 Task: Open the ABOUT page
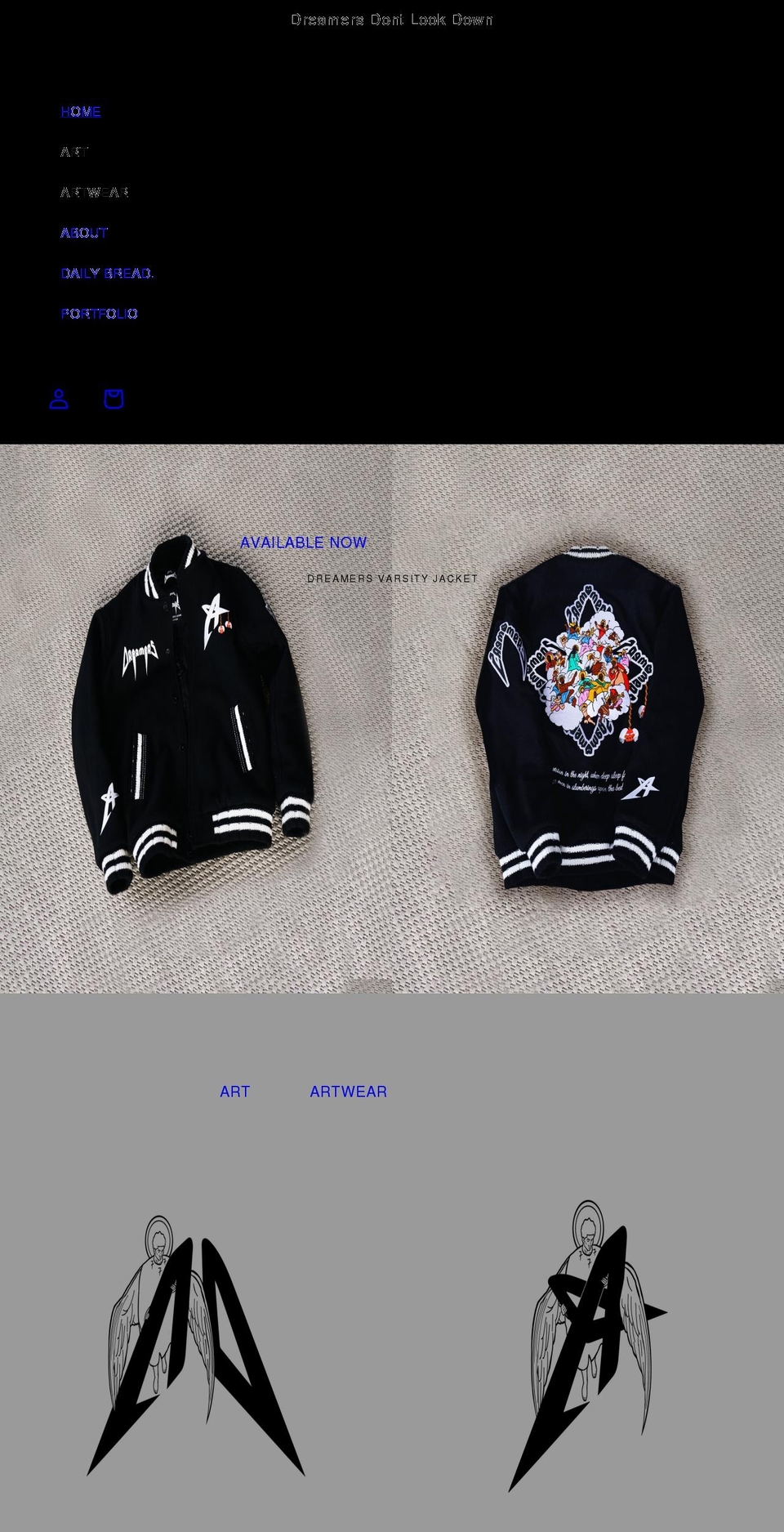(x=84, y=232)
